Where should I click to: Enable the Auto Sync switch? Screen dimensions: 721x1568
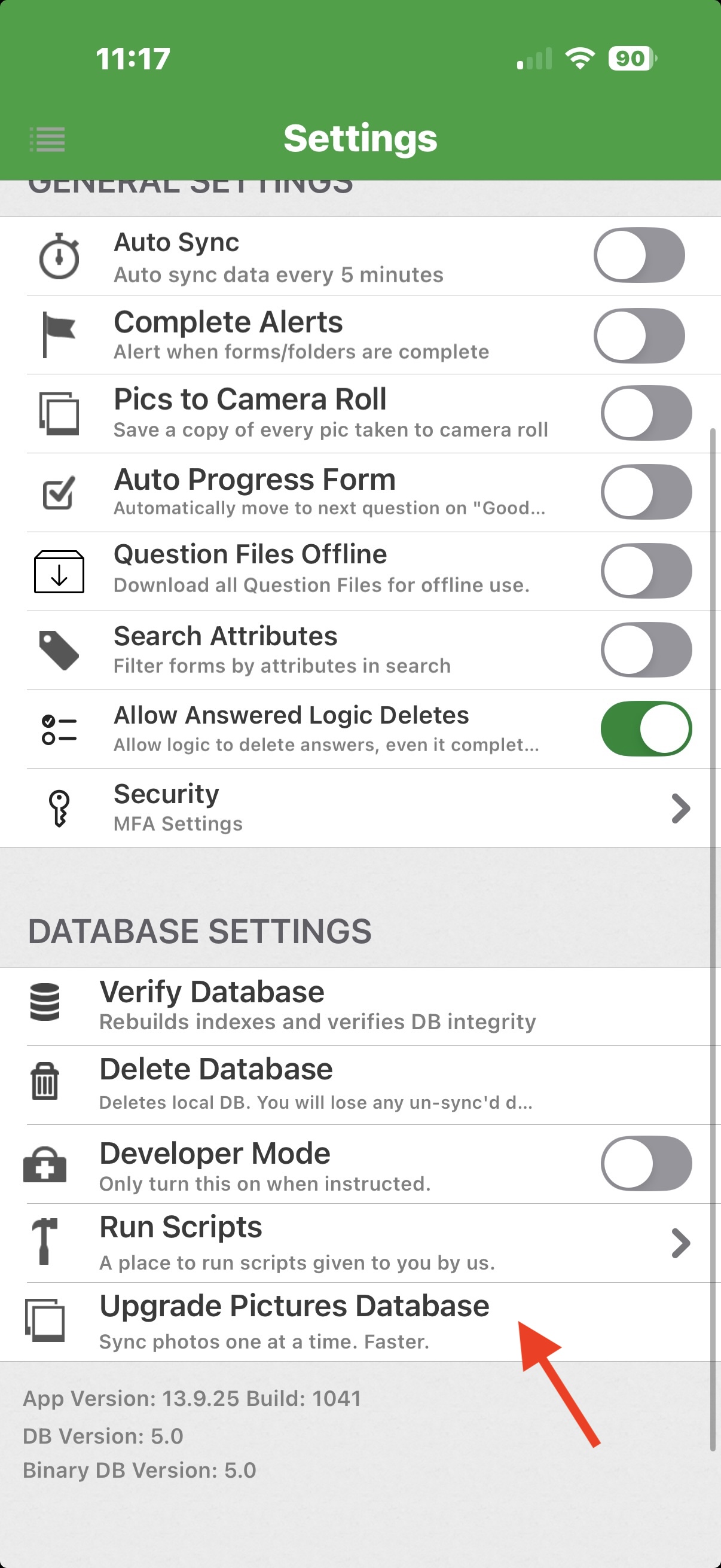pos(639,256)
